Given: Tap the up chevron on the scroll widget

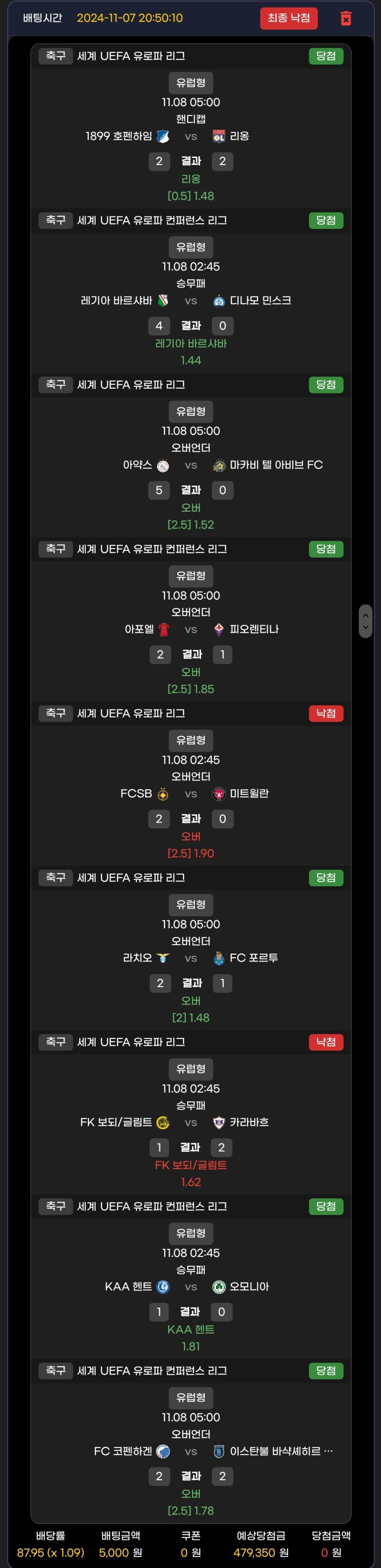Looking at the screenshot, I should 365,614.
